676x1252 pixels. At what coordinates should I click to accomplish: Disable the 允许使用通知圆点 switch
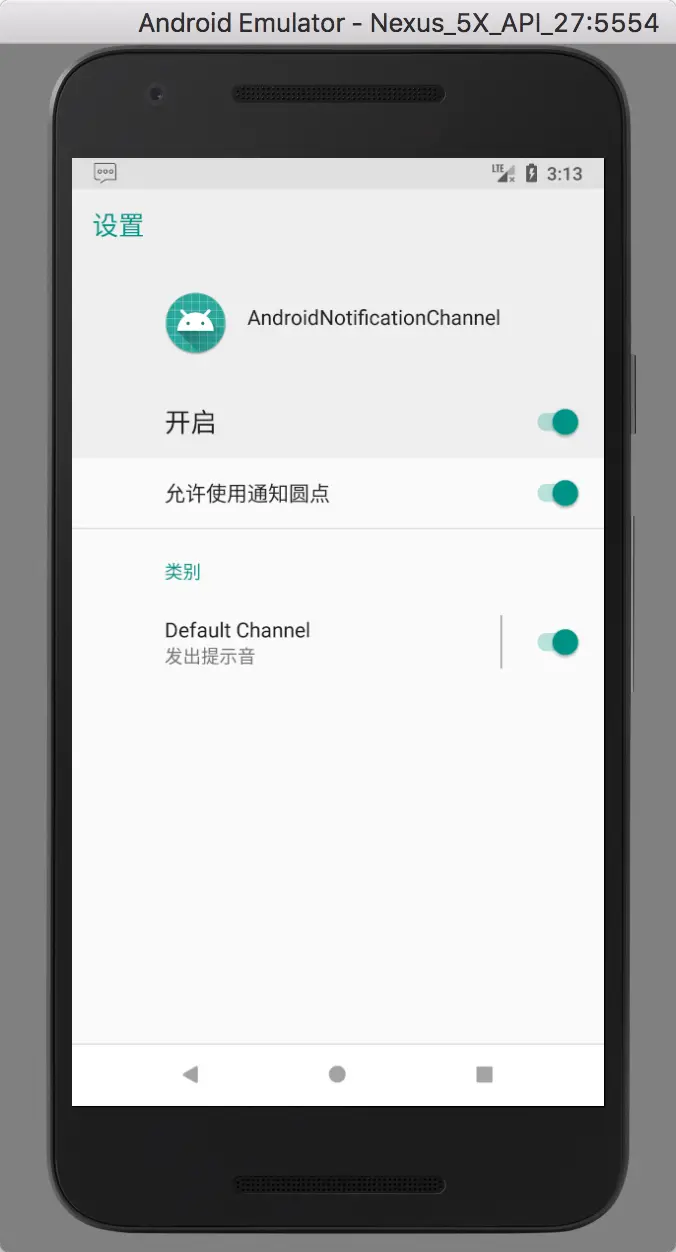click(558, 493)
